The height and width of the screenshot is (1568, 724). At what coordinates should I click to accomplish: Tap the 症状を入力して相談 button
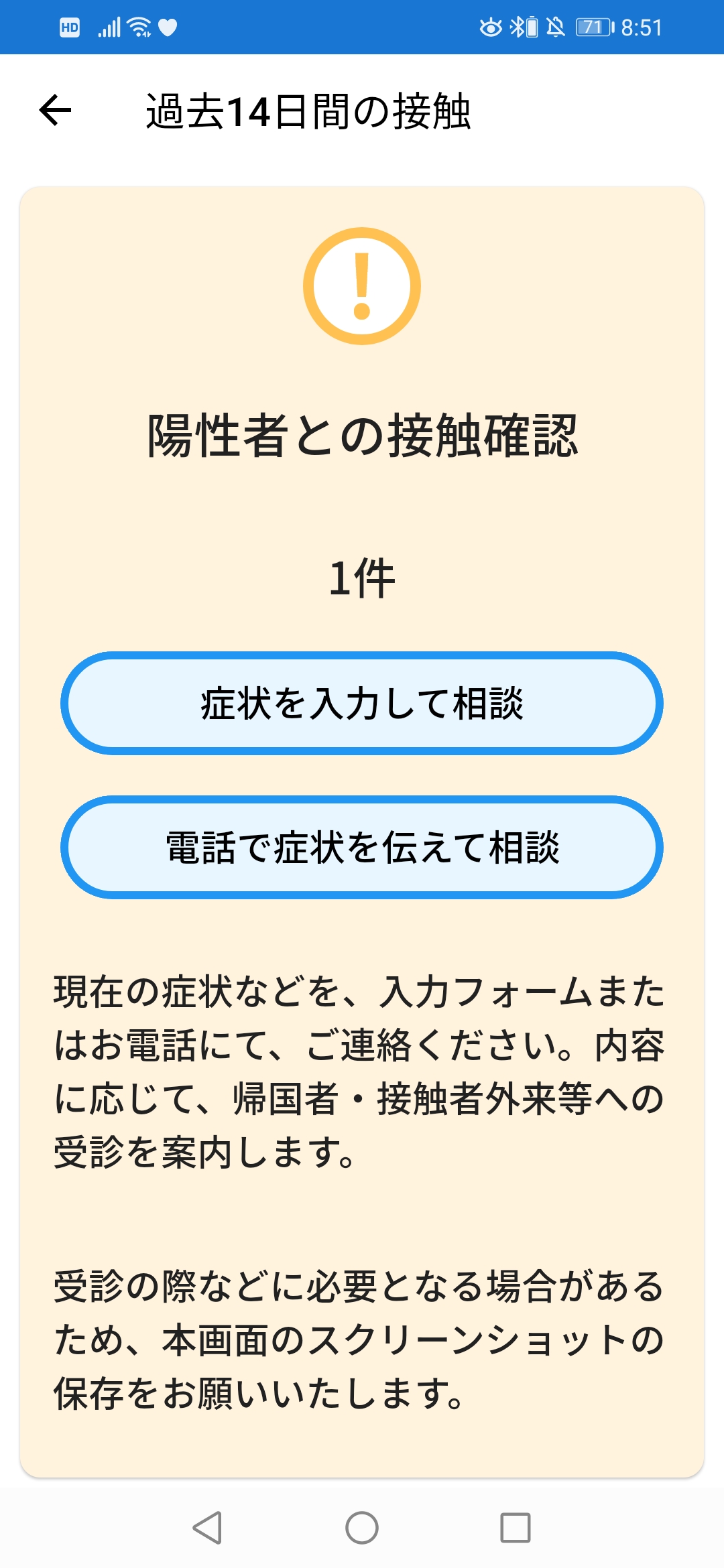tap(362, 704)
